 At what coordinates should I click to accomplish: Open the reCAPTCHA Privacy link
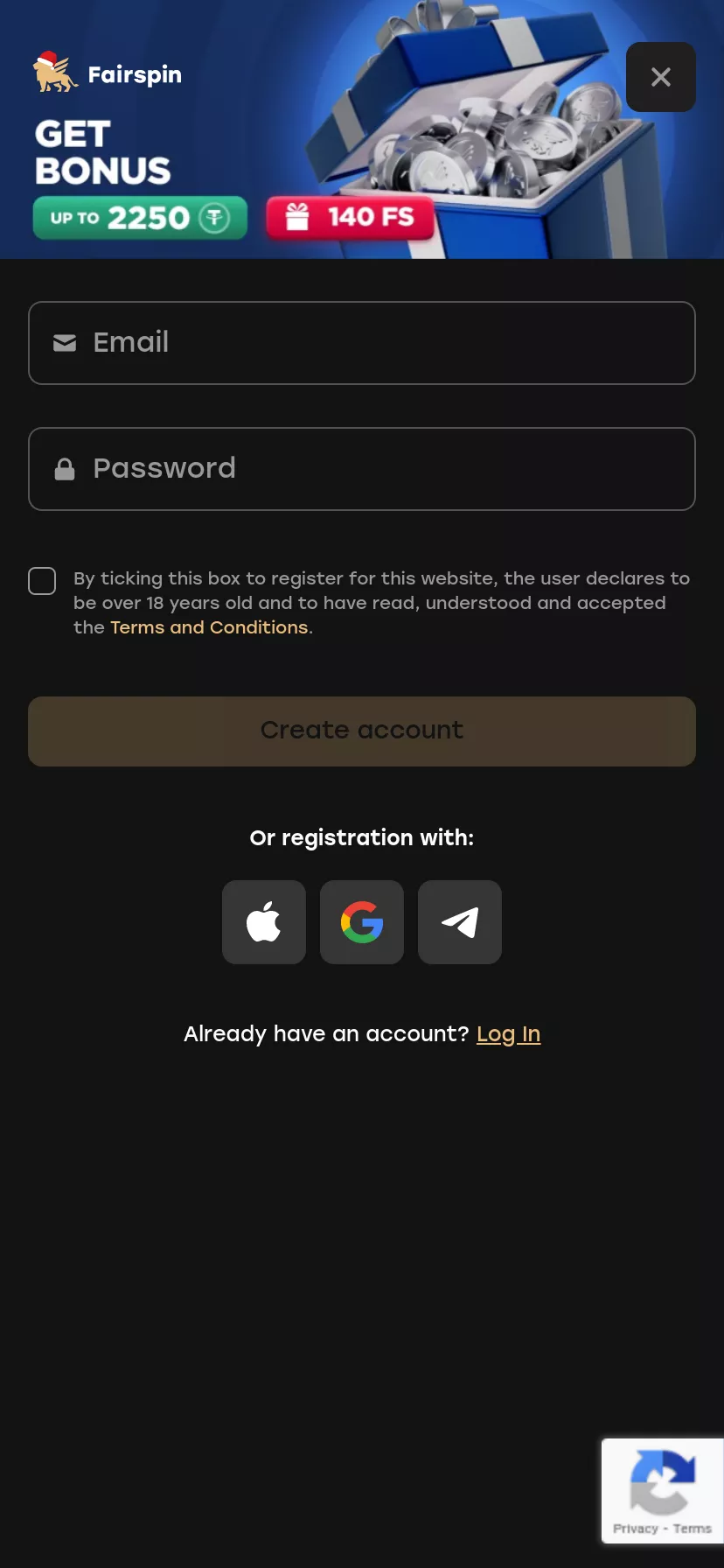coord(635,1529)
